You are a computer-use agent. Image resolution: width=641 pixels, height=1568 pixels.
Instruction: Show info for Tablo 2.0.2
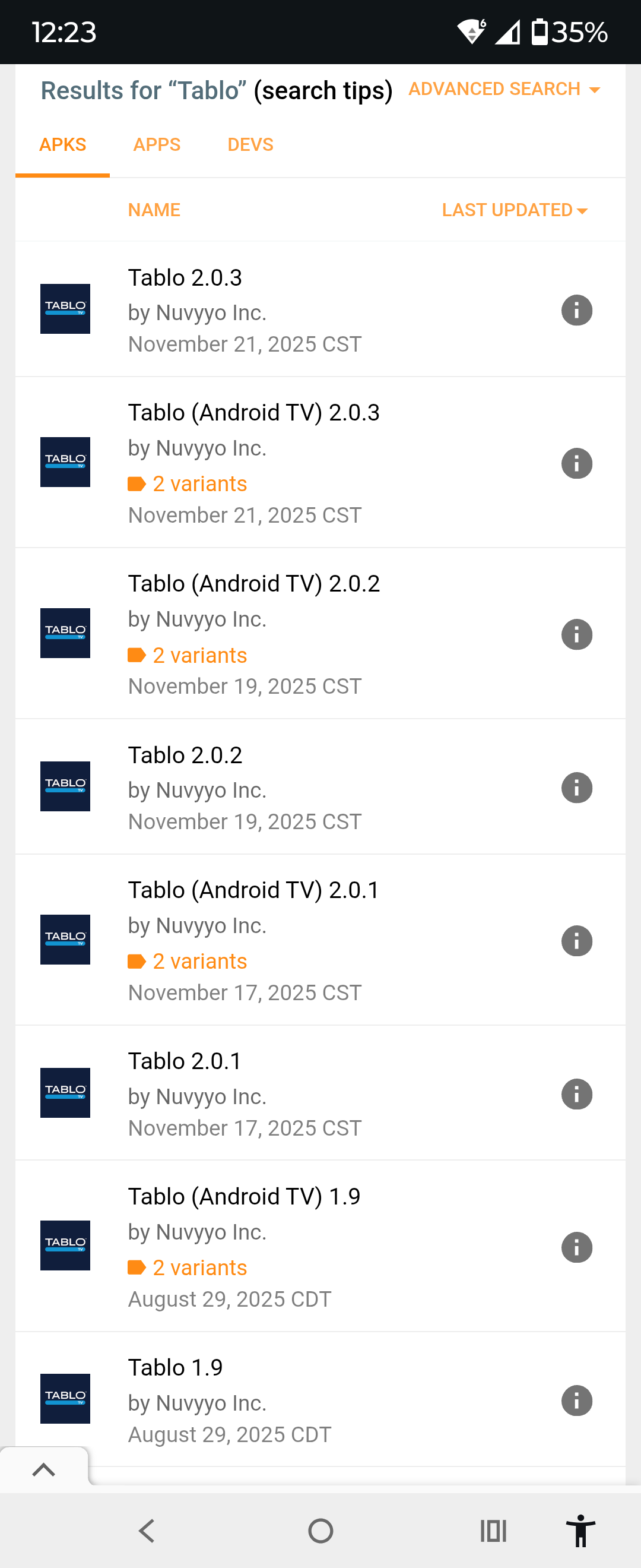[576, 788]
